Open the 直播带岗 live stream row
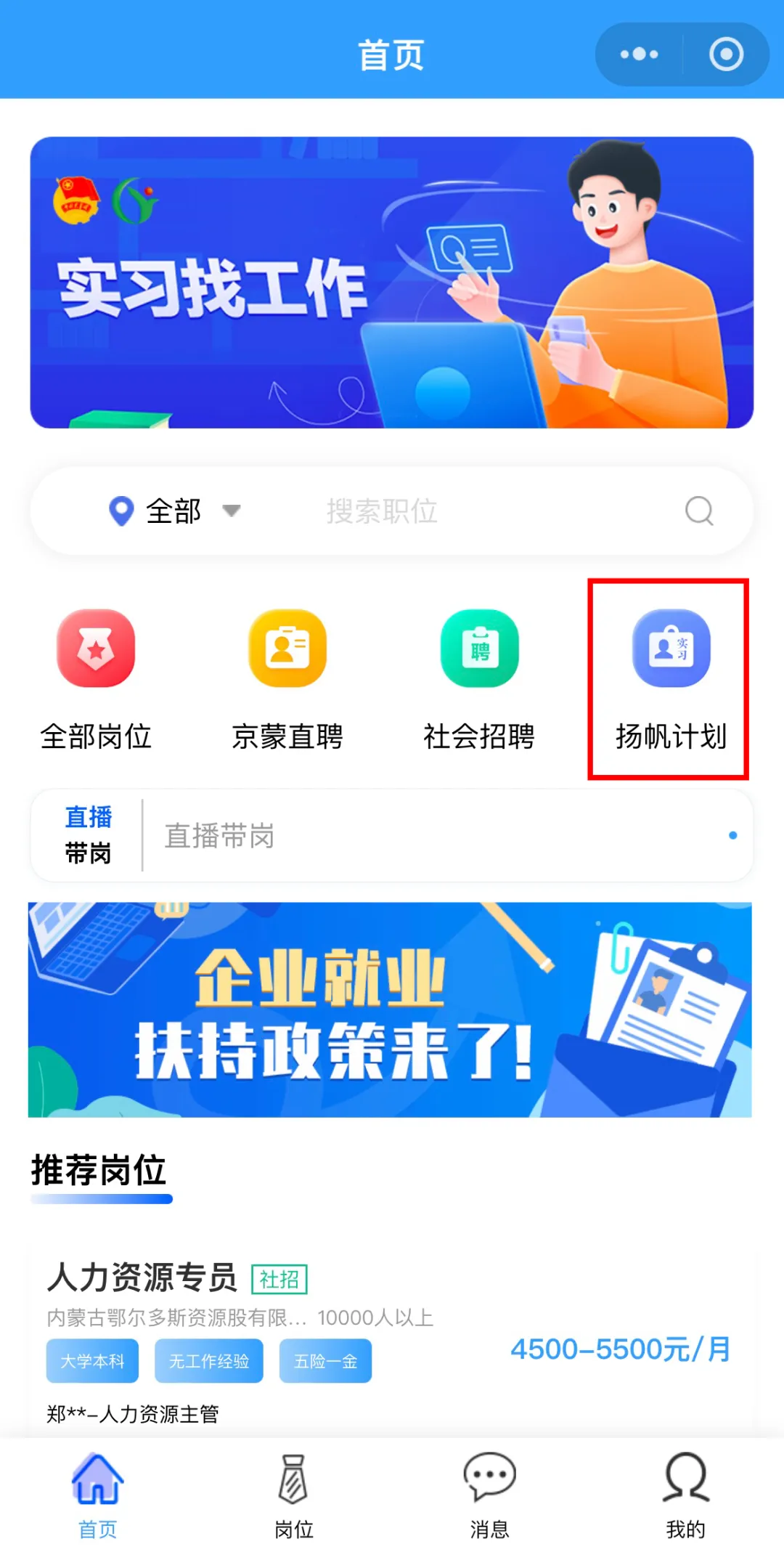This screenshot has height=1560, width=784. coord(391,836)
